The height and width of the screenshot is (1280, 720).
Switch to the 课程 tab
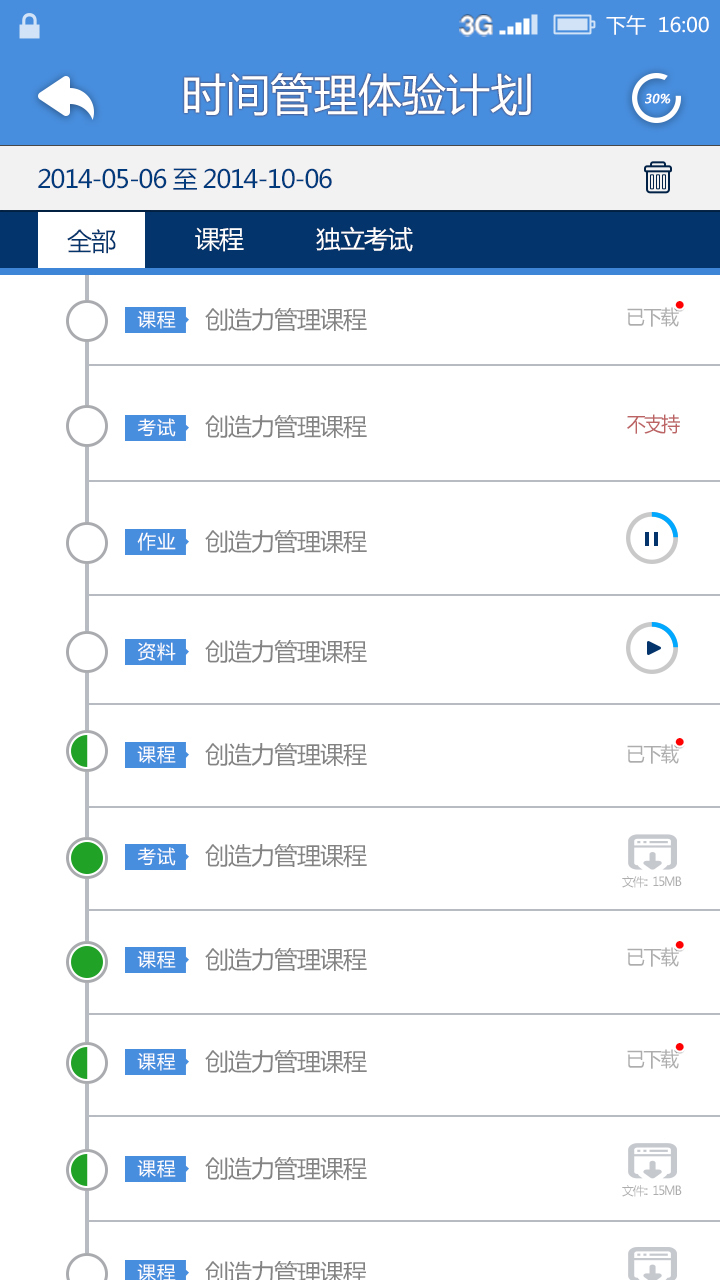219,240
